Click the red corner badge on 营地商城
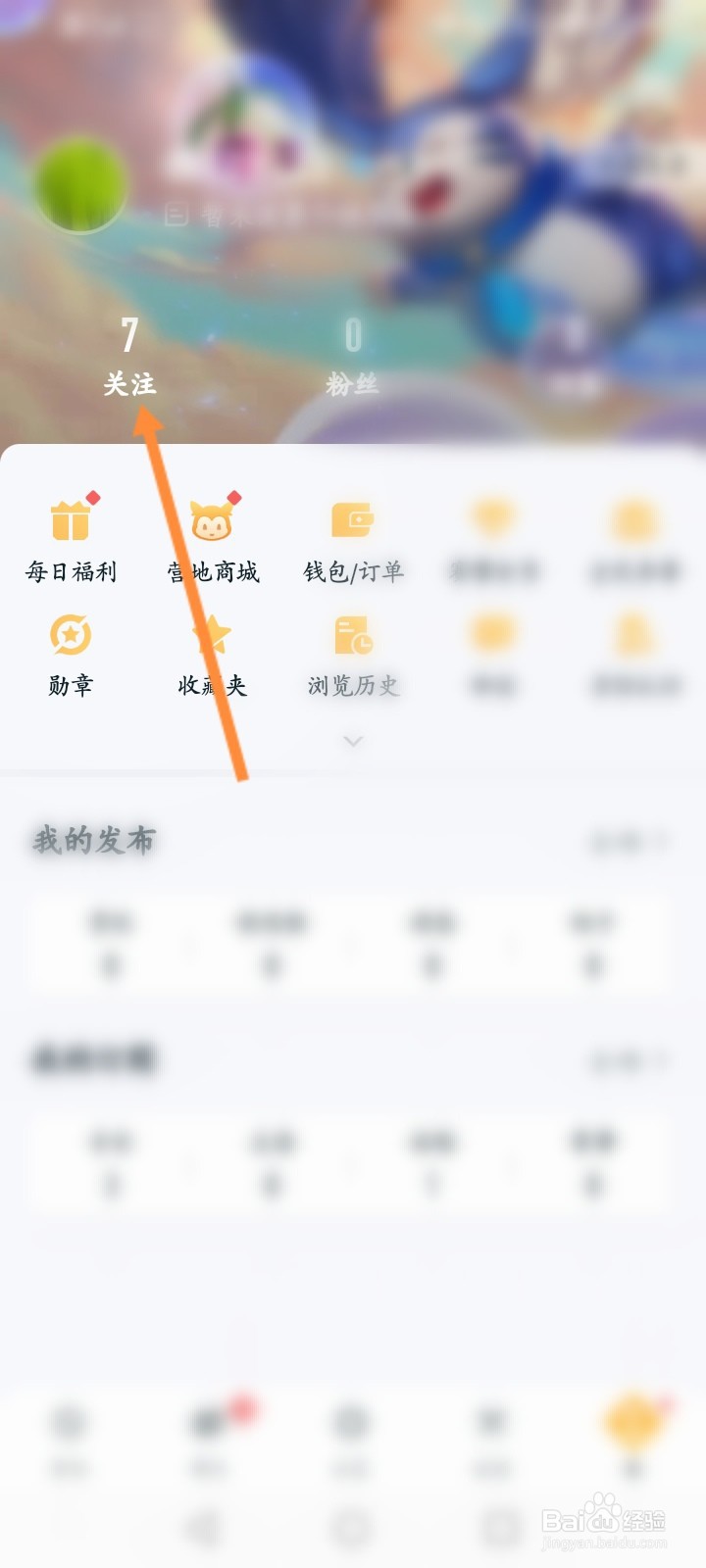Viewport: 706px width, 1568px height. 233,497
